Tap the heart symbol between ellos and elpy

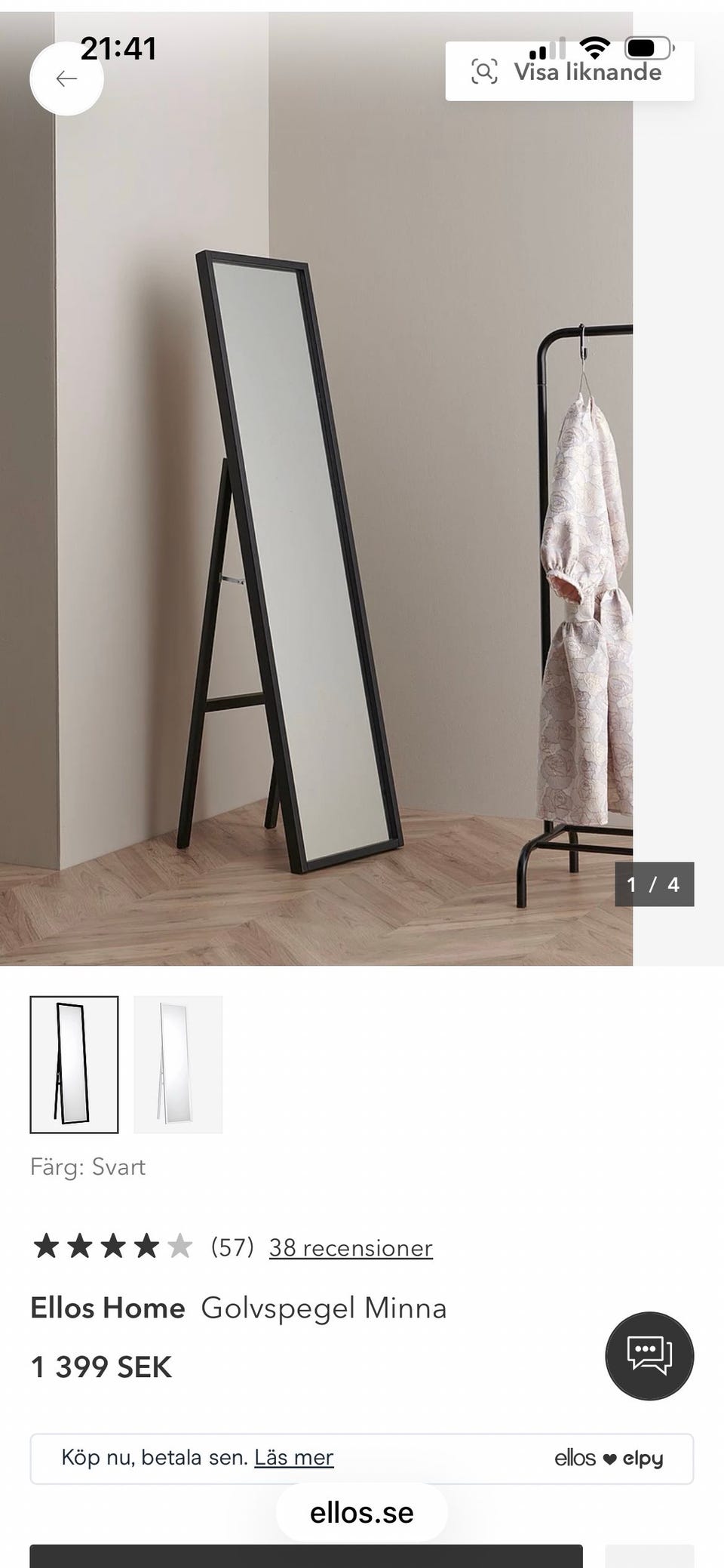(x=611, y=1459)
